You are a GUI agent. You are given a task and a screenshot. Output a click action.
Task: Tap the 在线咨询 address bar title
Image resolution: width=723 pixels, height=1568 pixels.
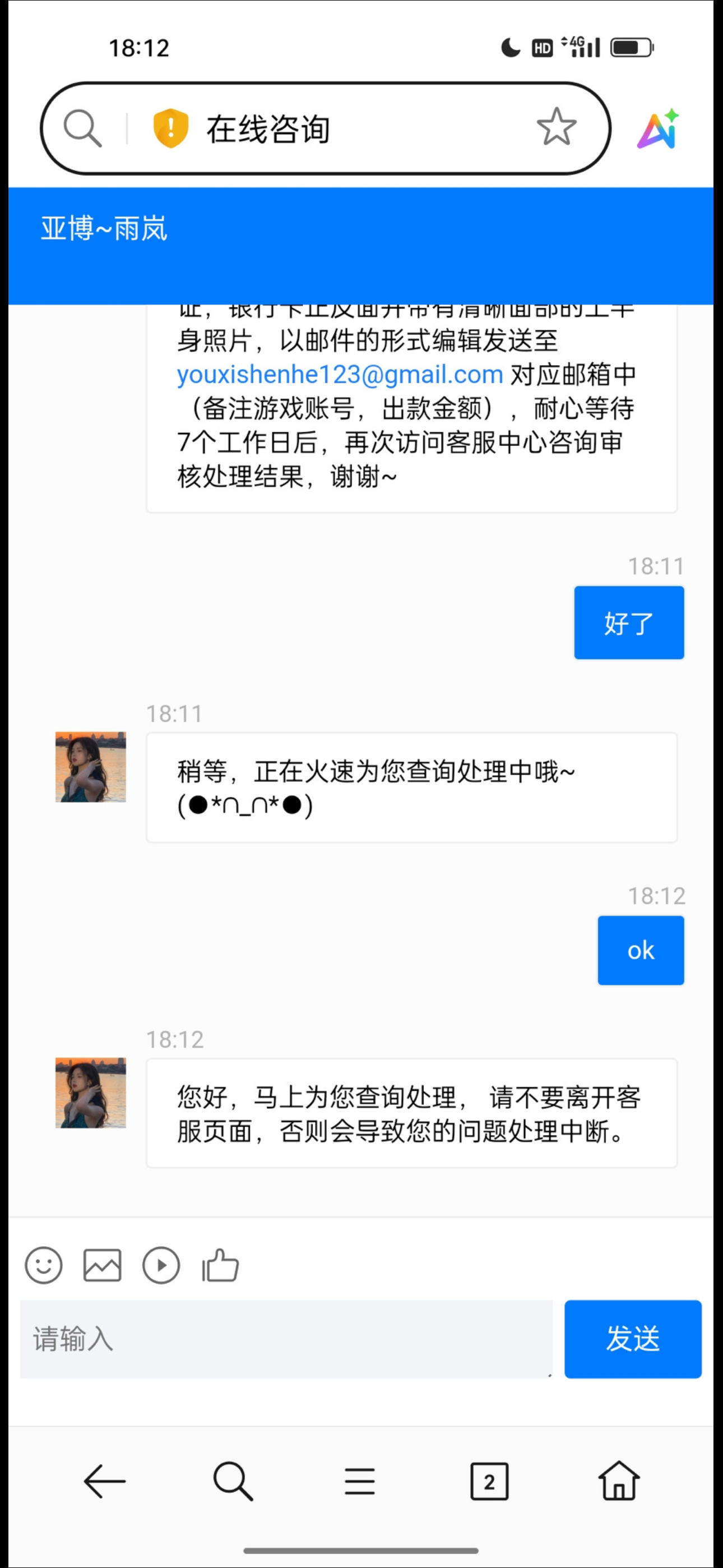pos(268,129)
